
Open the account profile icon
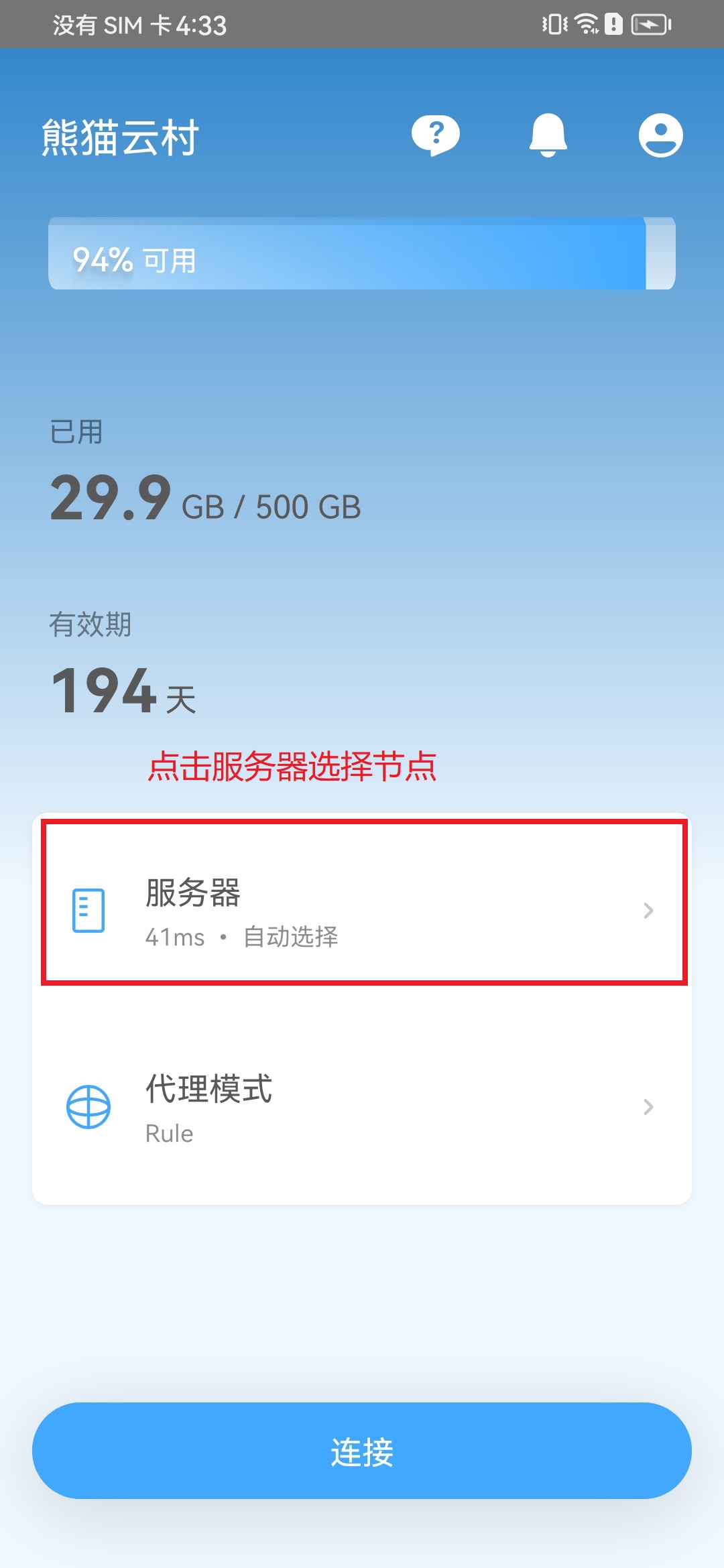coord(661,135)
